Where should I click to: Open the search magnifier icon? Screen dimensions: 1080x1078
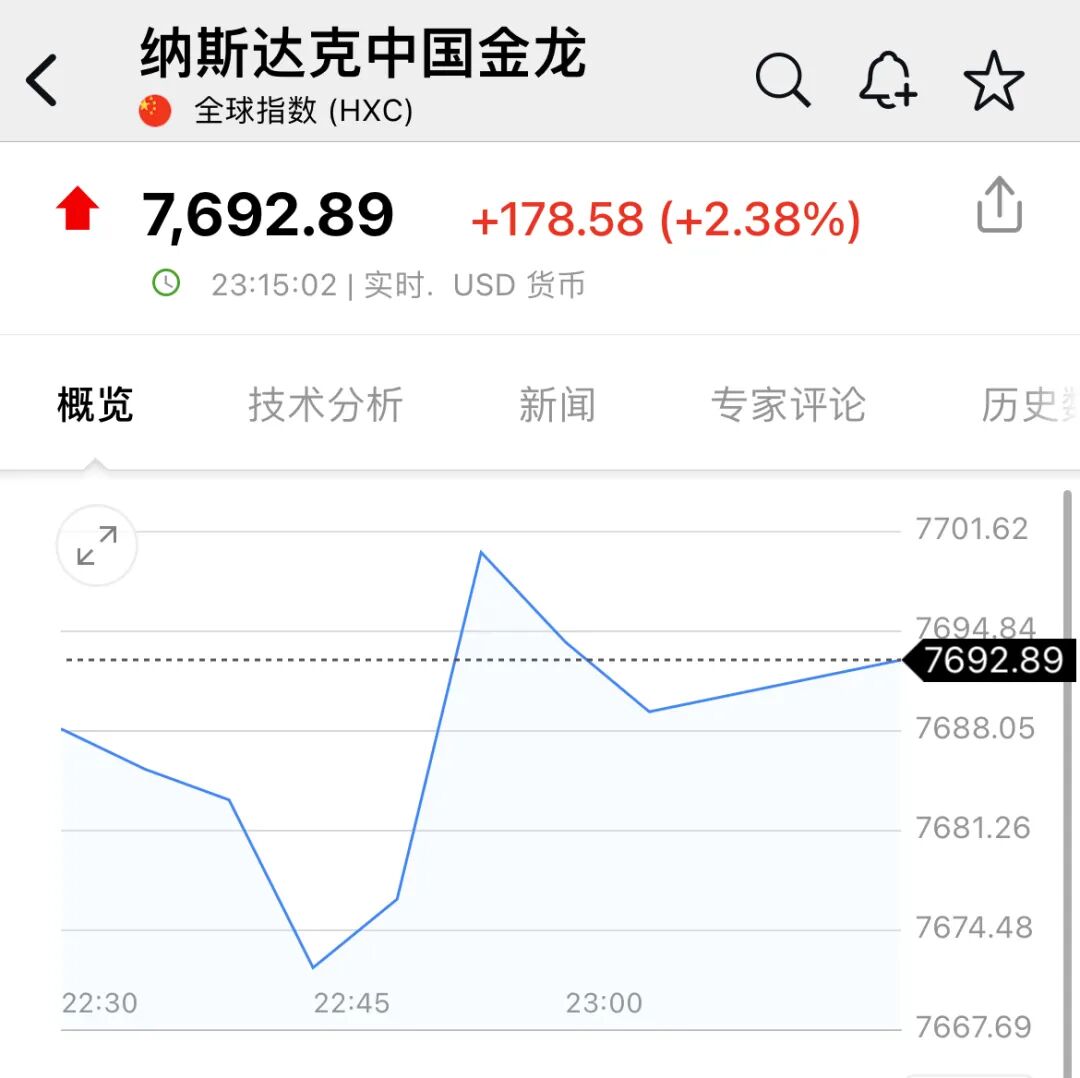(782, 80)
